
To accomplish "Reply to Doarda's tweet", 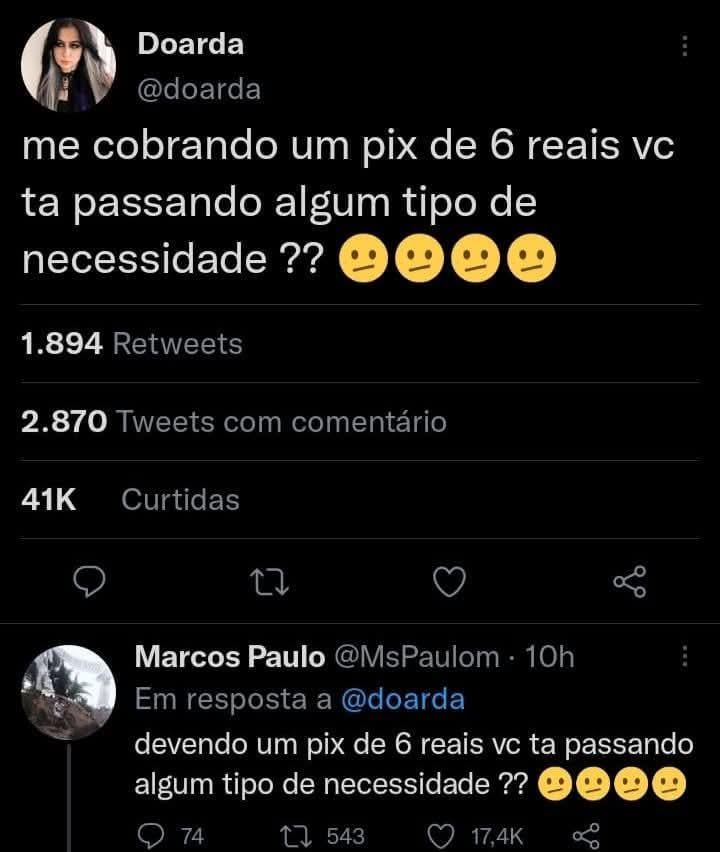I will pyautogui.click(x=91, y=581).
